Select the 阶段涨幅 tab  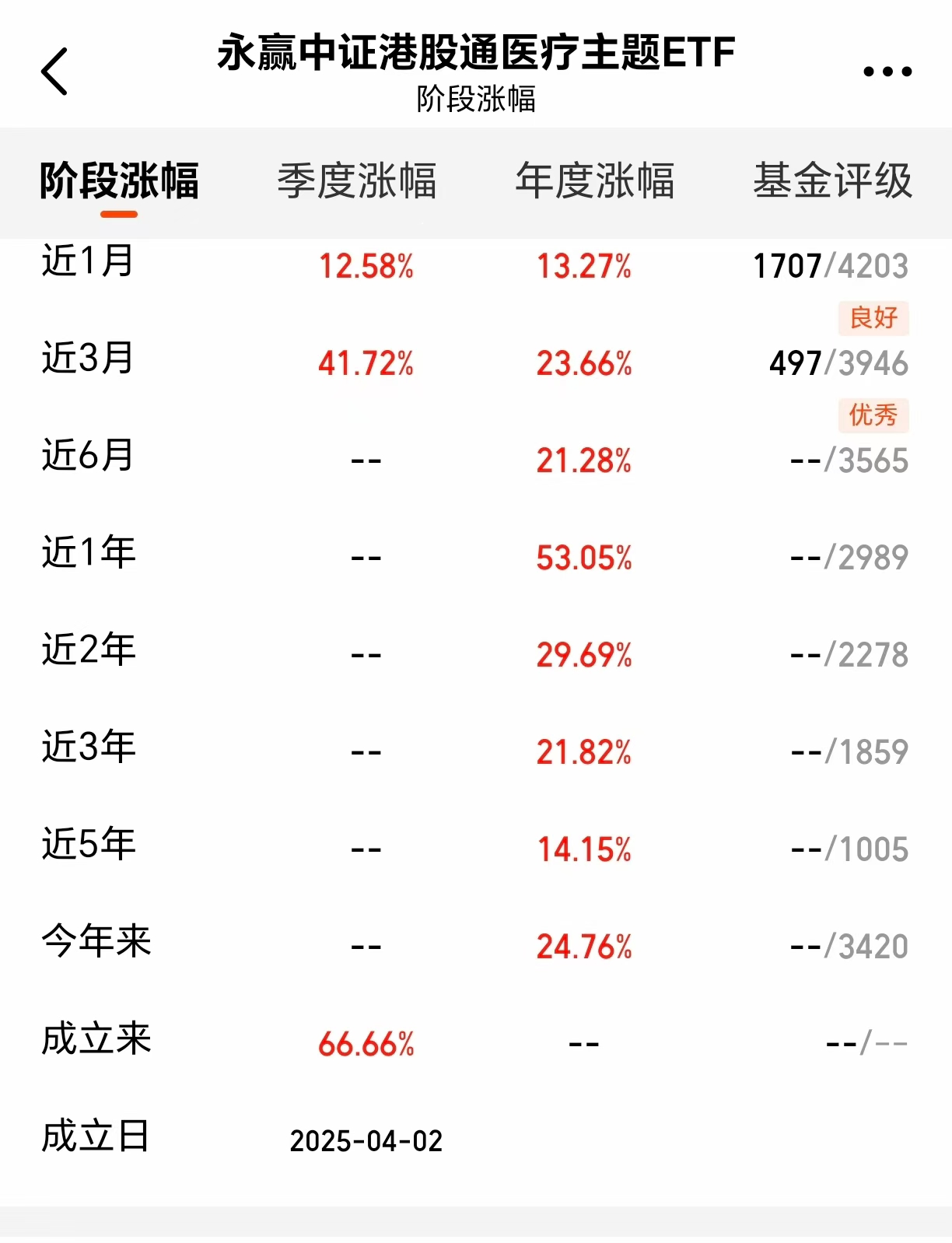119,182
